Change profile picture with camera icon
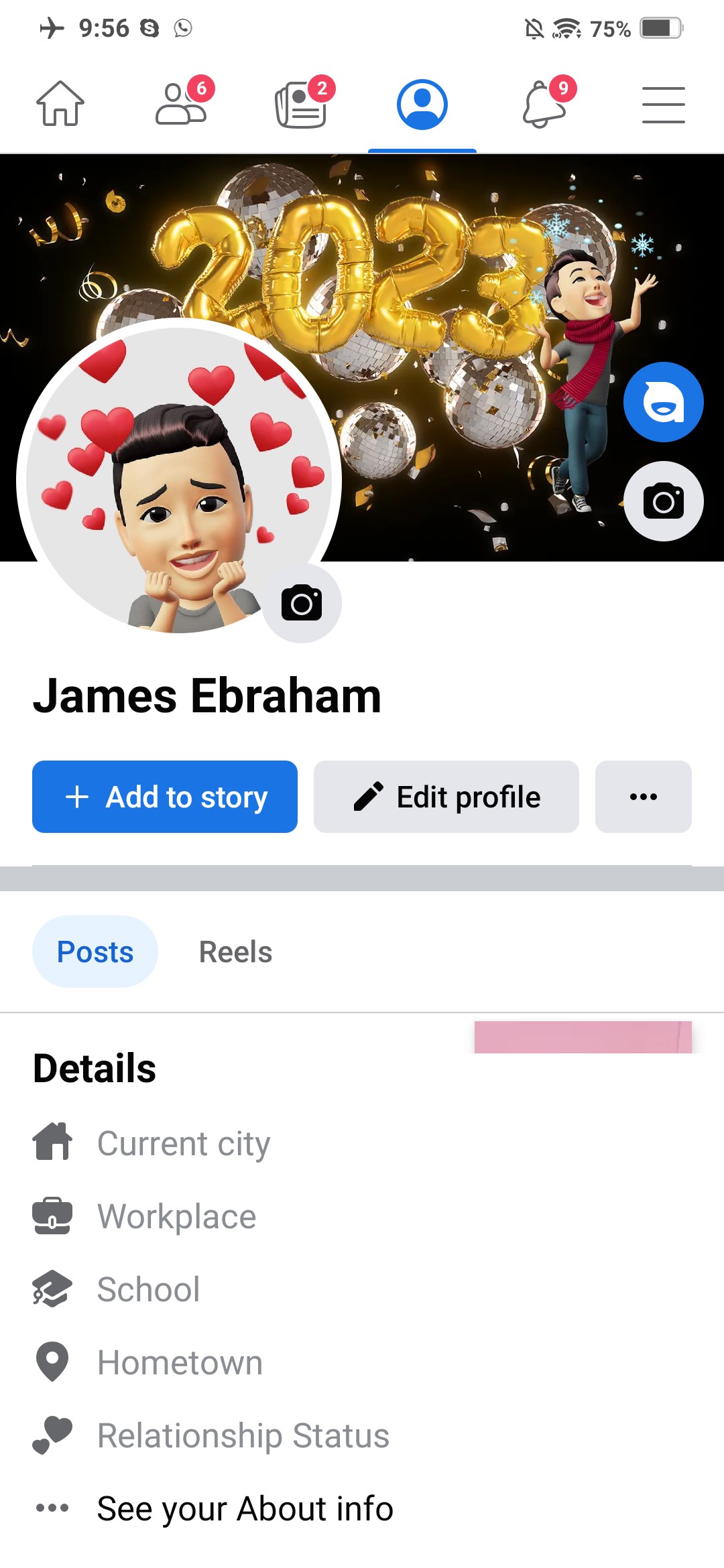This screenshot has width=724, height=1568. [x=302, y=603]
